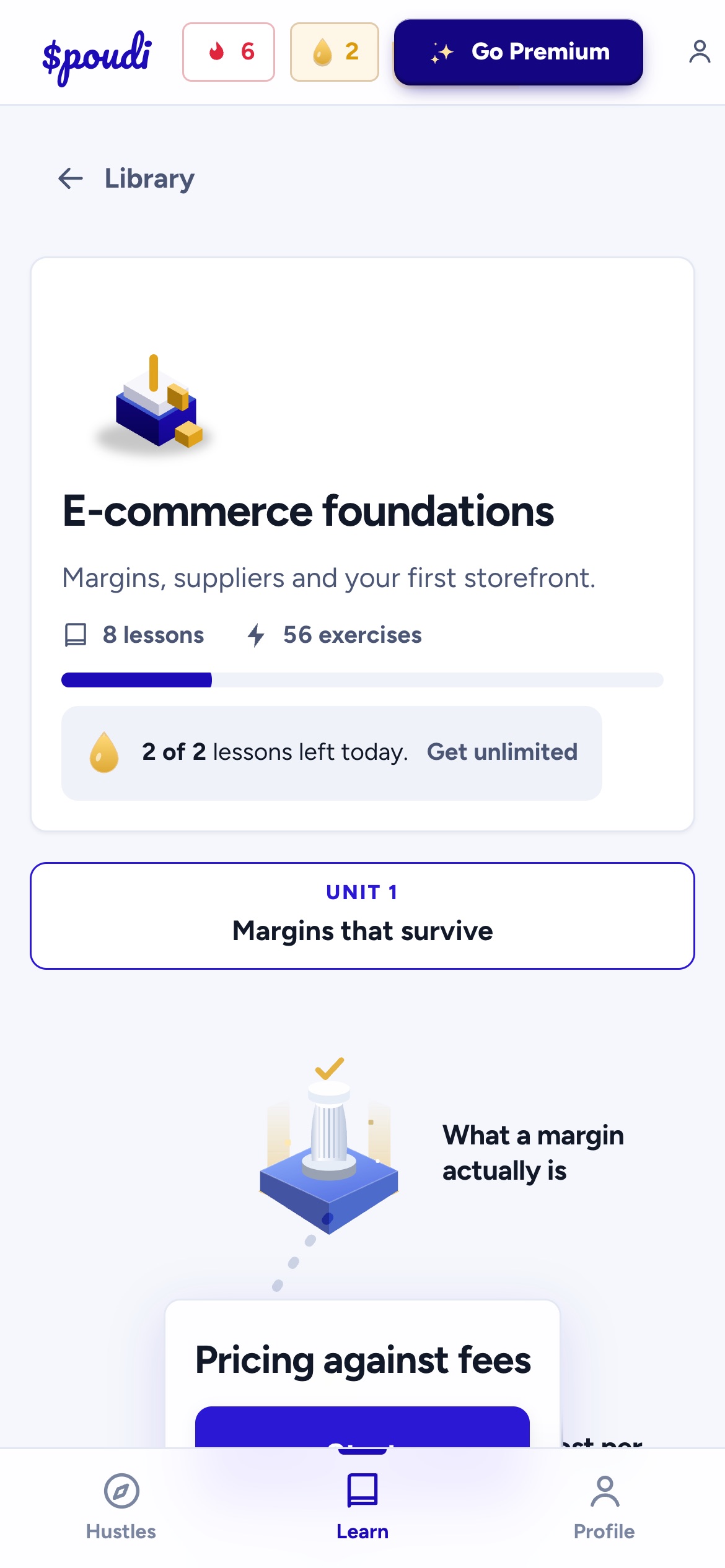
Task: Switch to the Hustles tab
Action: (x=121, y=1506)
